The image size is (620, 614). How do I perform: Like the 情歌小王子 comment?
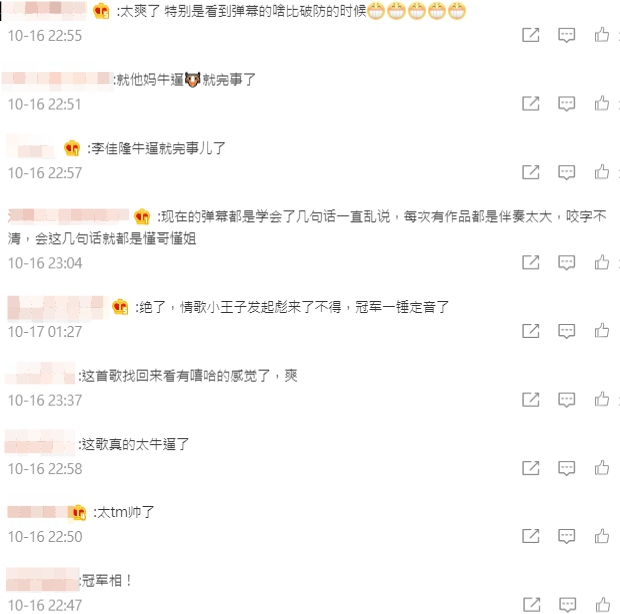pos(602,331)
